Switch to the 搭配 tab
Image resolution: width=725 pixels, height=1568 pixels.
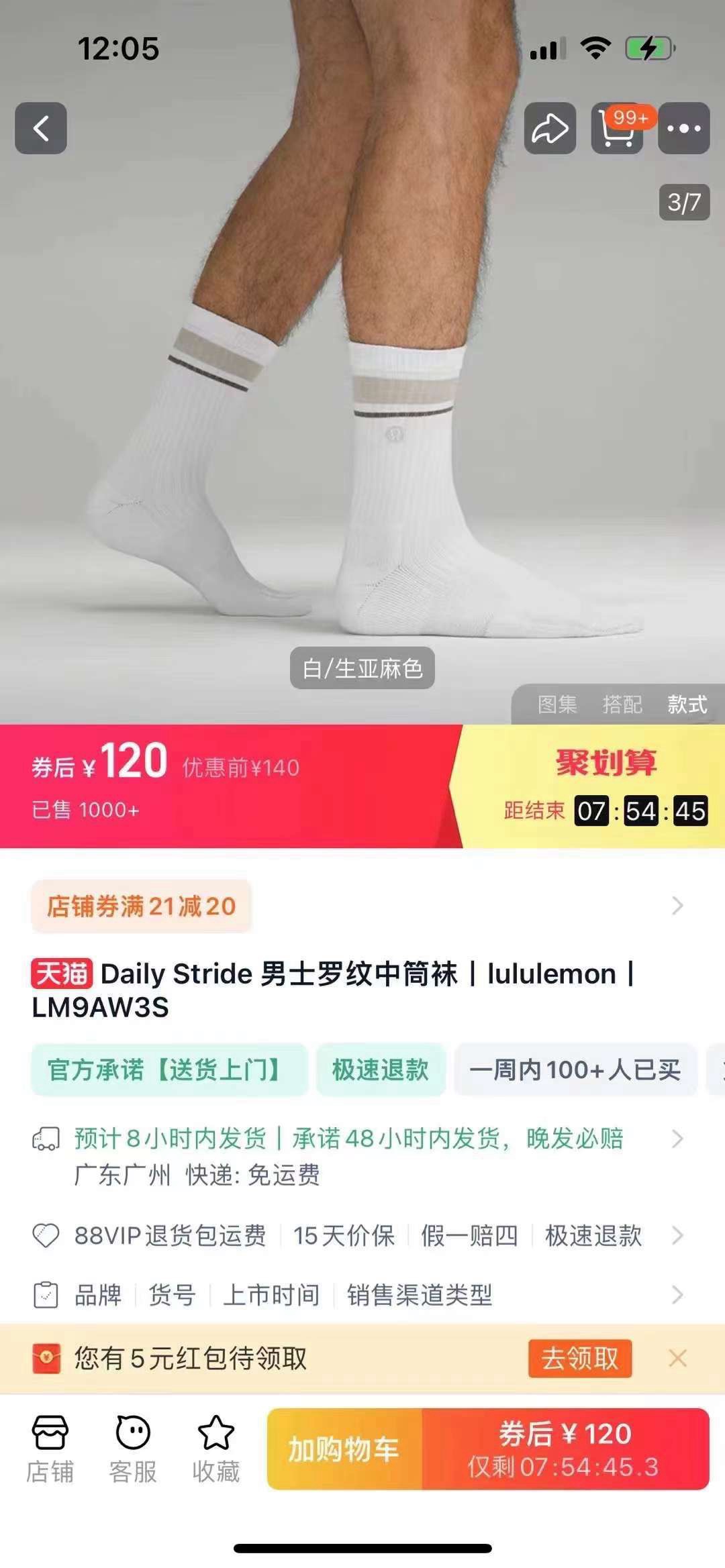point(622,704)
